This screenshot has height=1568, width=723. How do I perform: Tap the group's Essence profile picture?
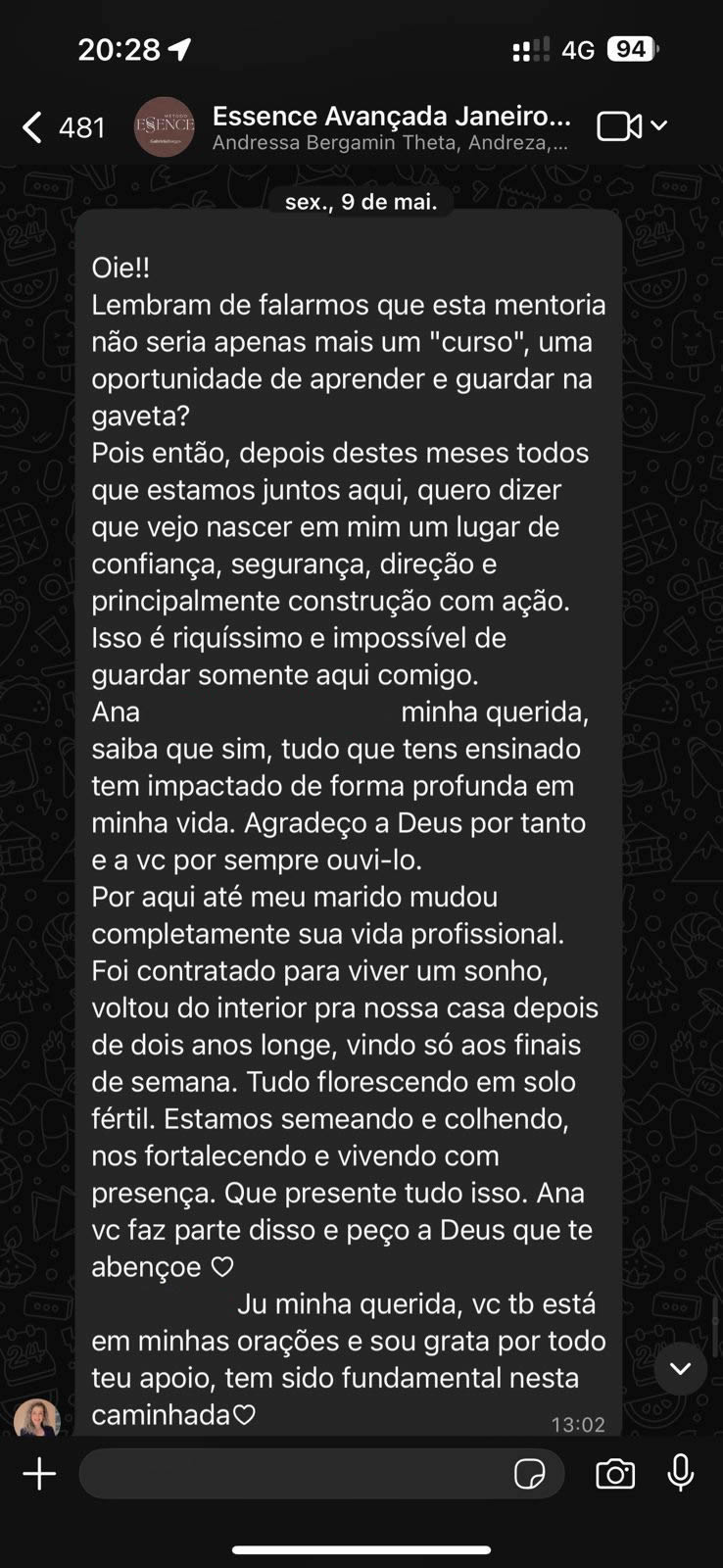click(x=165, y=126)
